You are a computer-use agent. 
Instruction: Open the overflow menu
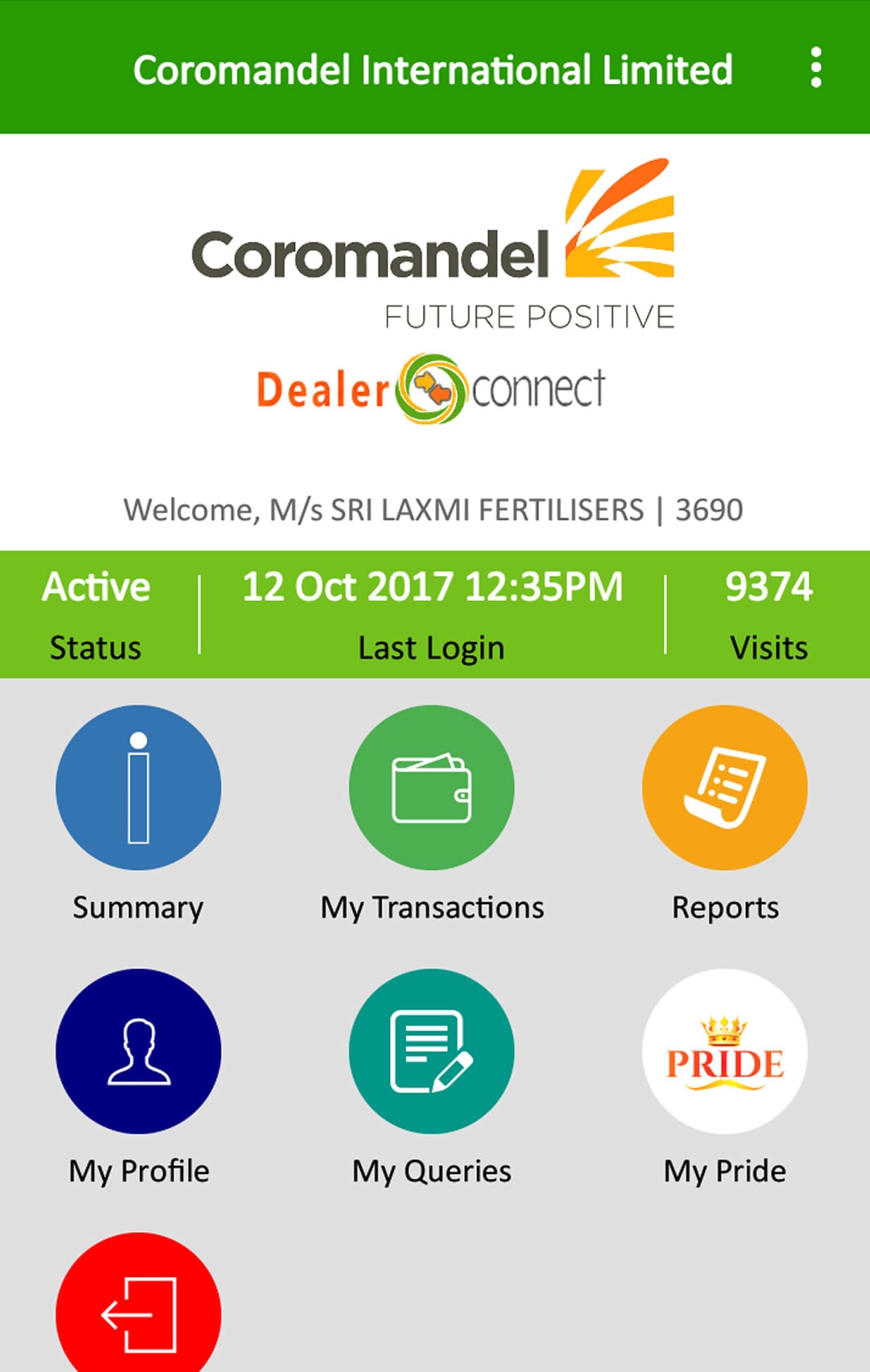(x=815, y=68)
